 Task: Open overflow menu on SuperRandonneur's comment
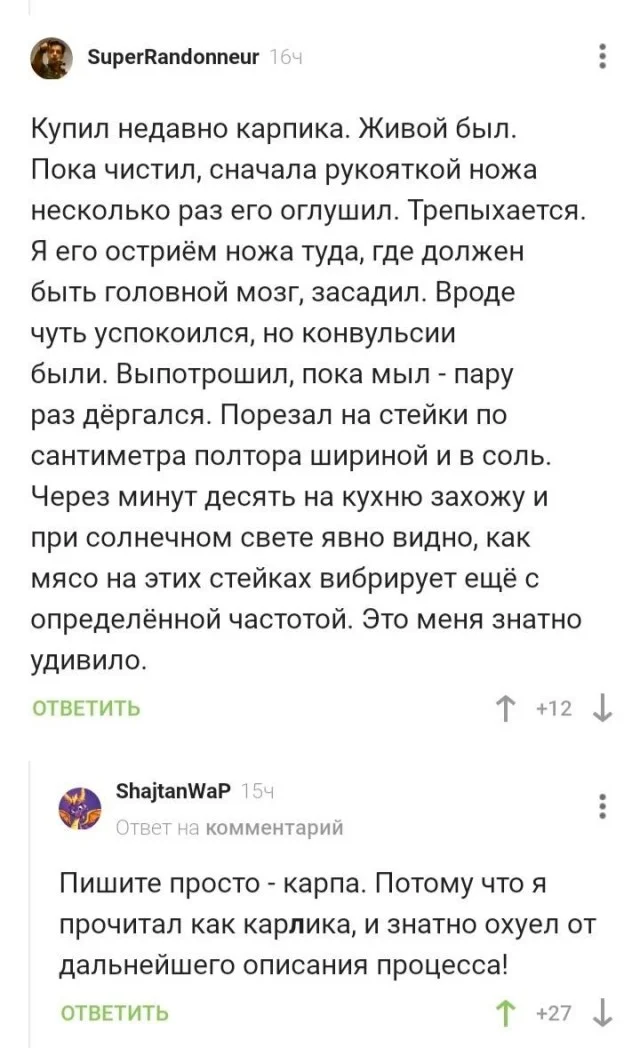tap(602, 56)
